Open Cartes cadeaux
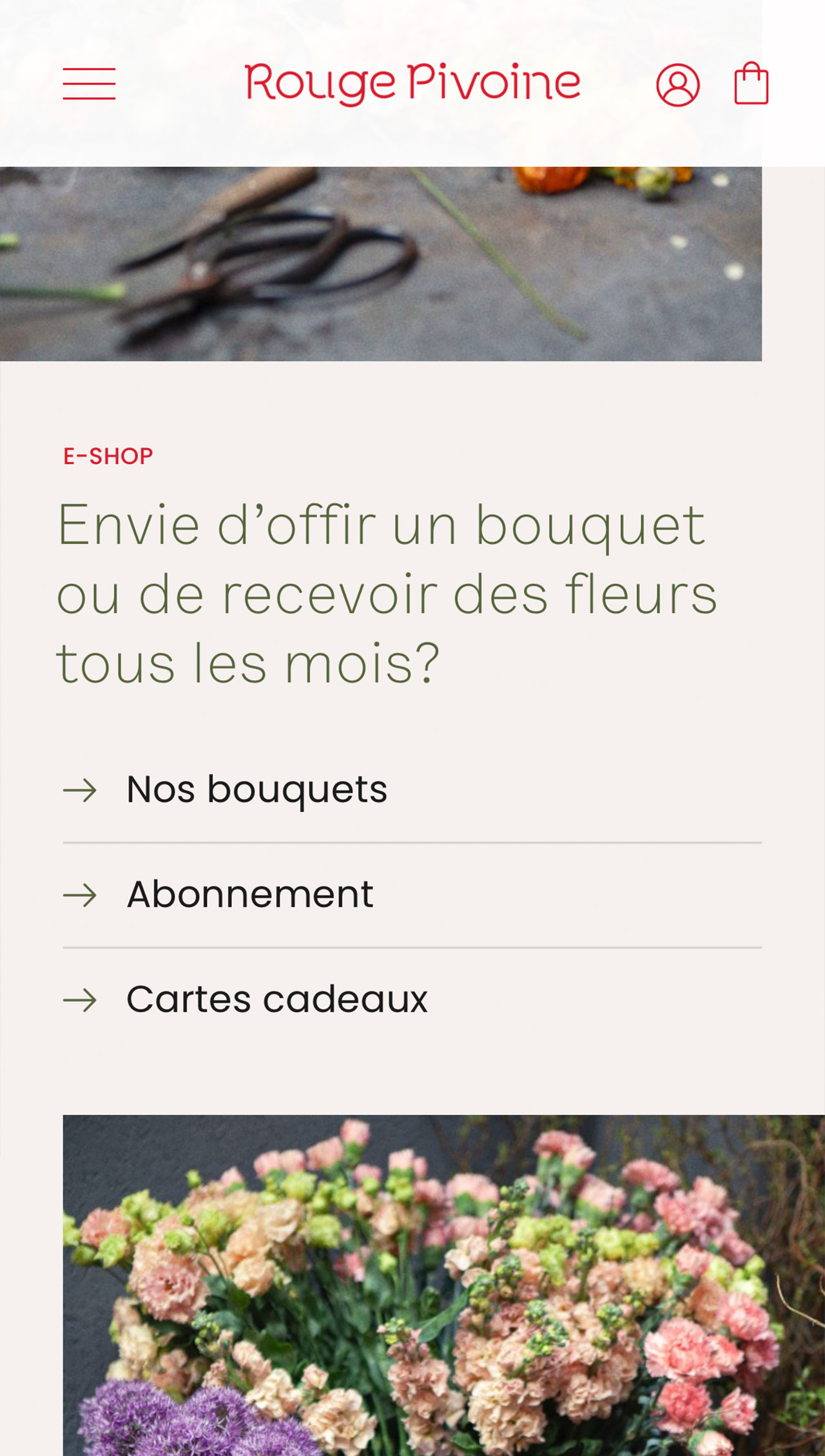Viewport: 825px width, 1456px height. [x=277, y=1000]
